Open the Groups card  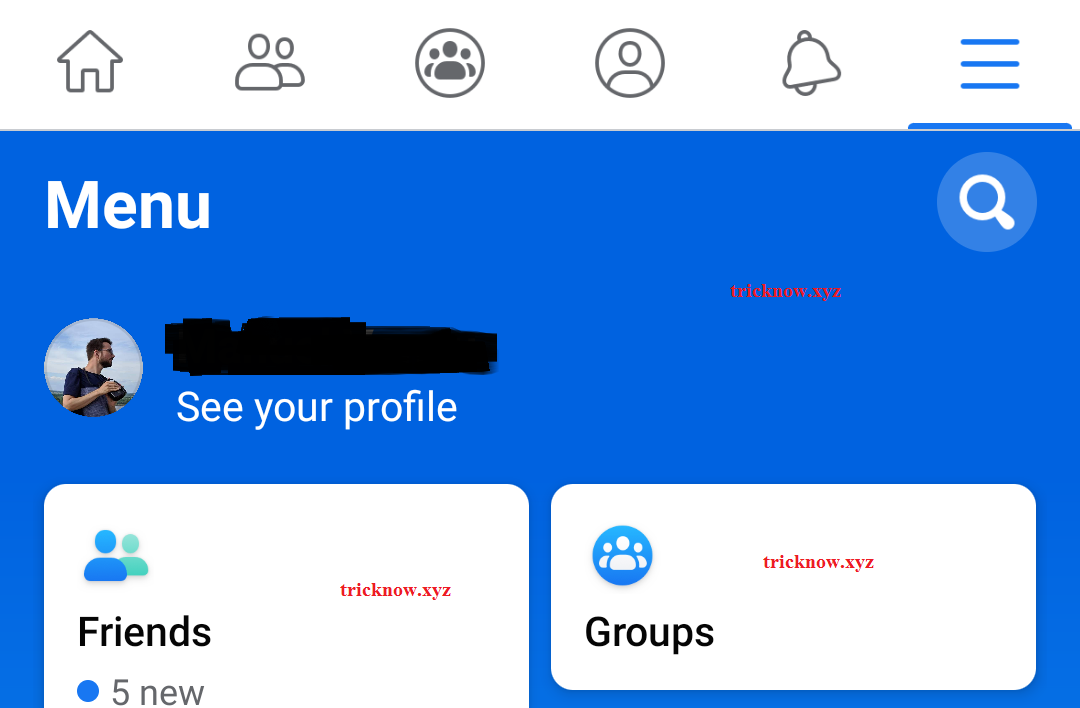point(793,588)
